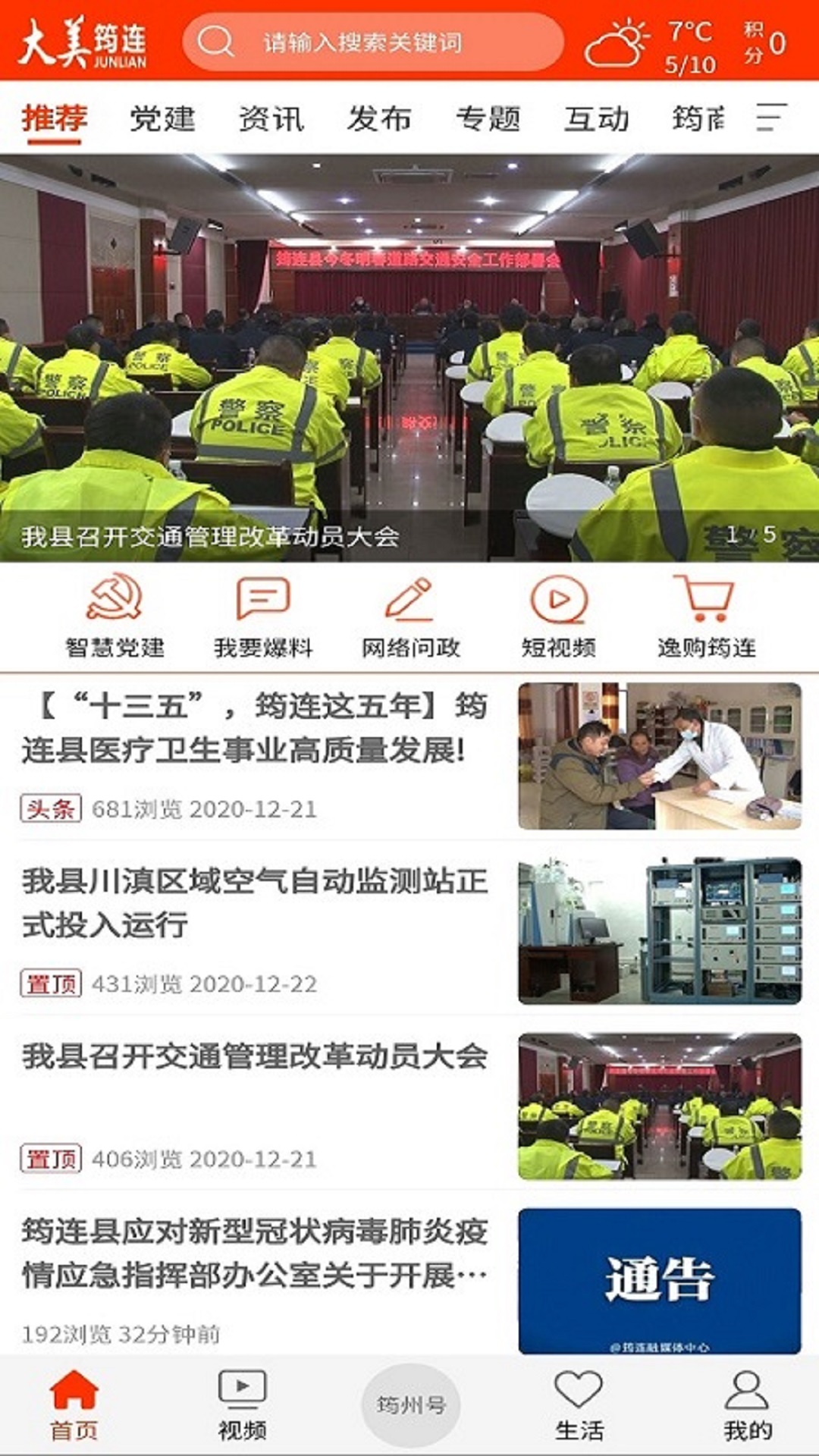Open the 专题 tab
Image resolution: width=819 pixels, height=1456 pixels.
488,119
